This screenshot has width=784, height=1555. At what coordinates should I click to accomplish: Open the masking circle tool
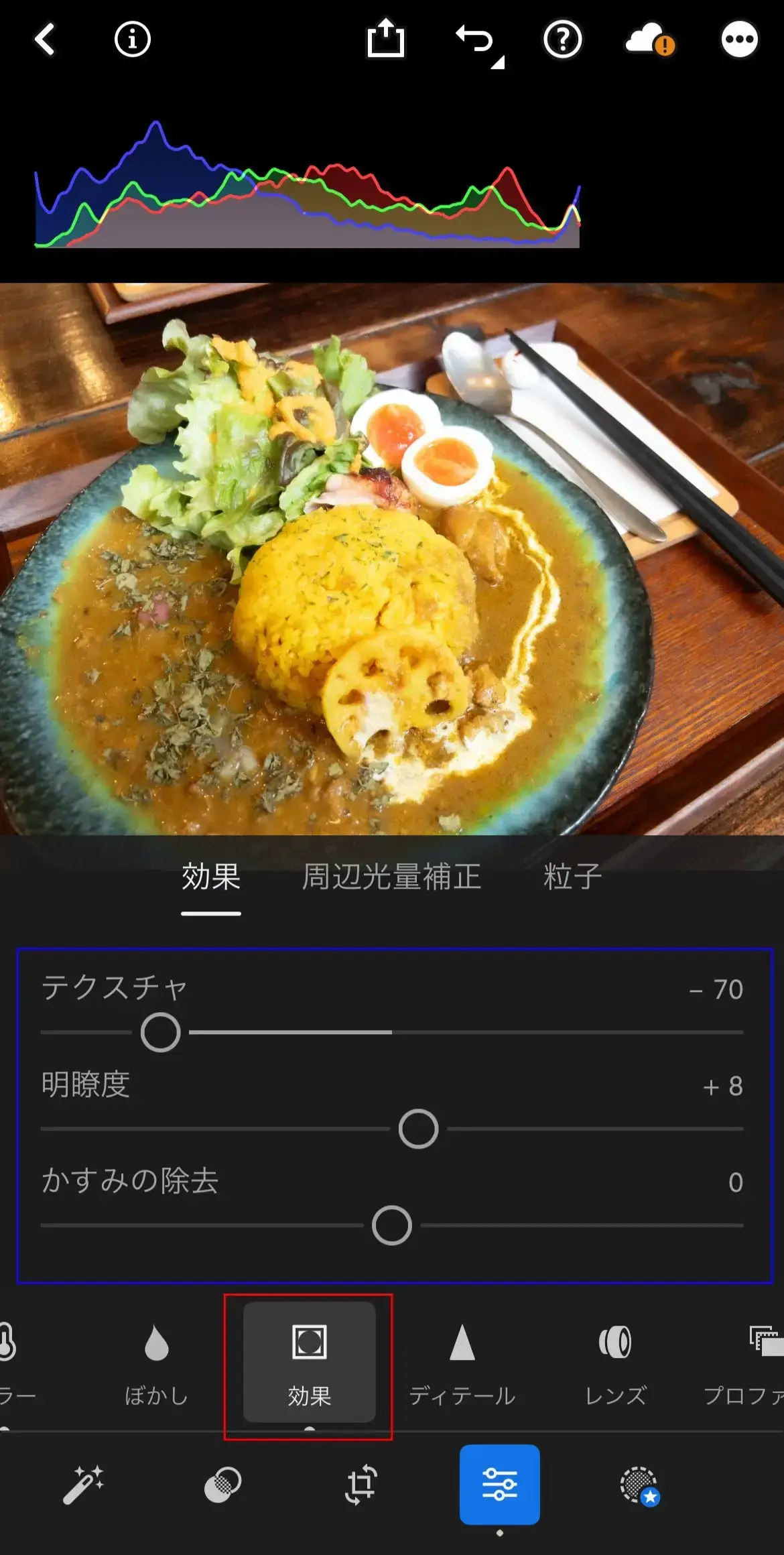(222, 1485)
